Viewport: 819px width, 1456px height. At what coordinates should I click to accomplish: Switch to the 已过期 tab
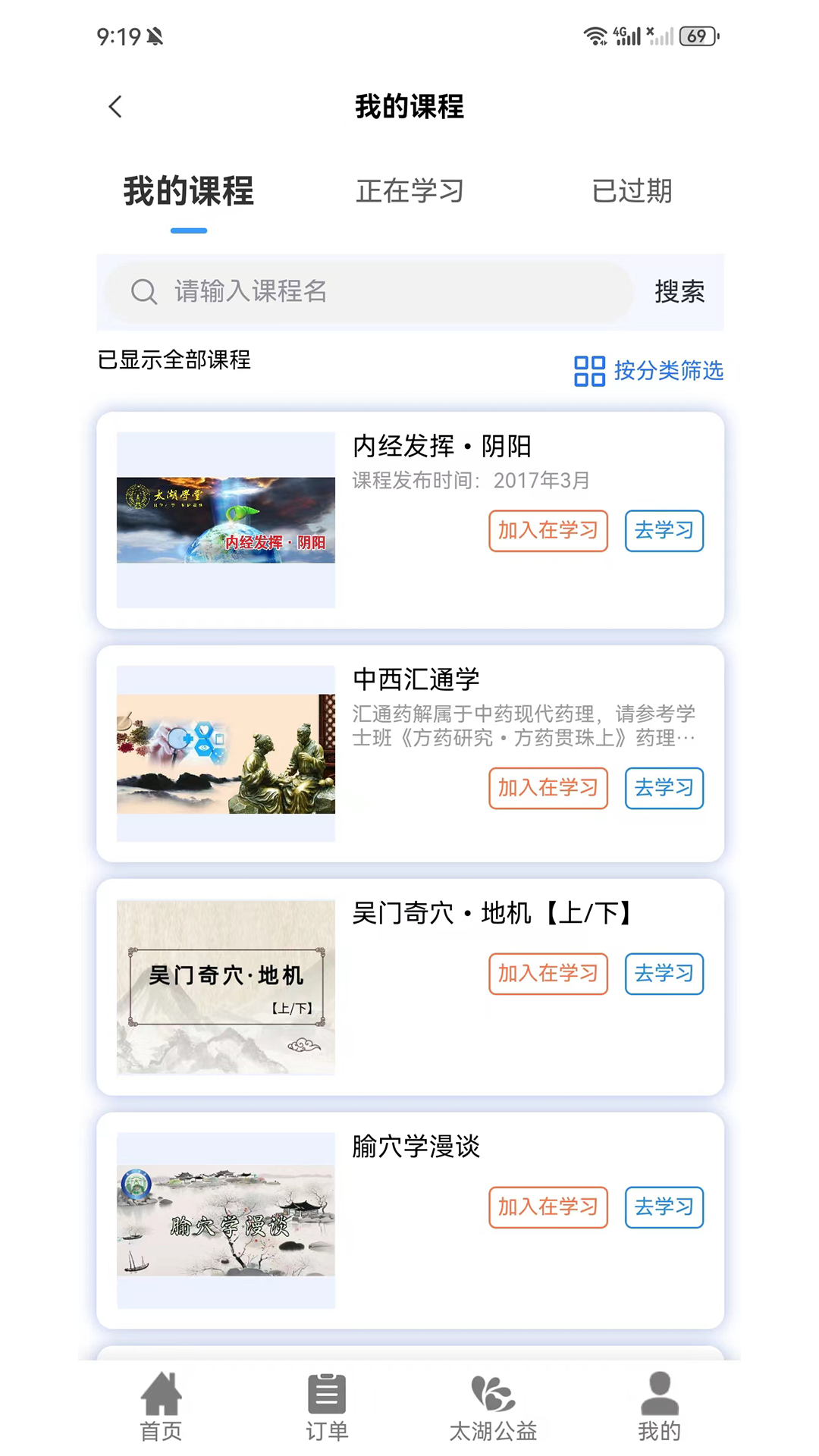point(632,191)
